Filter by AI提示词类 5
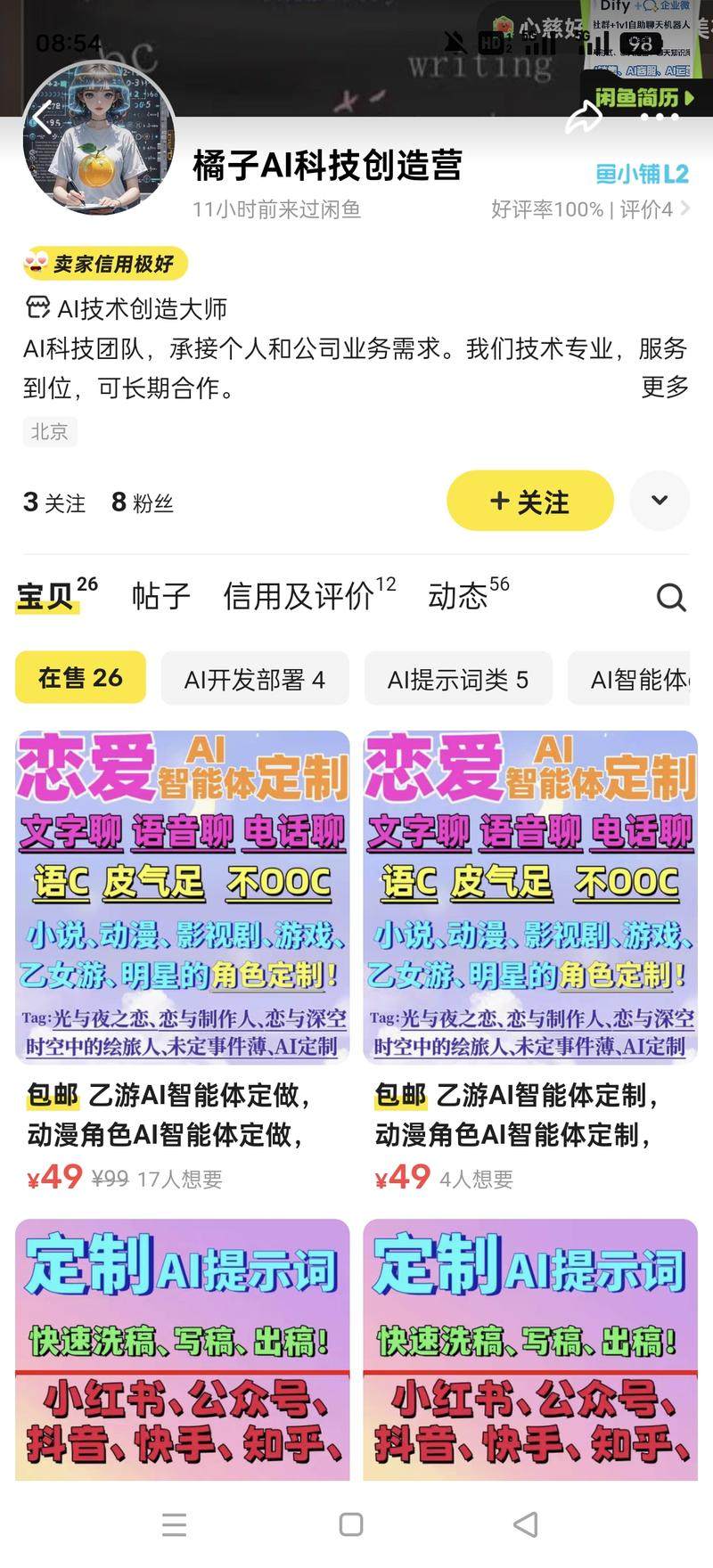Screen dimensions: 713x1568 click(x=458, y=680)
